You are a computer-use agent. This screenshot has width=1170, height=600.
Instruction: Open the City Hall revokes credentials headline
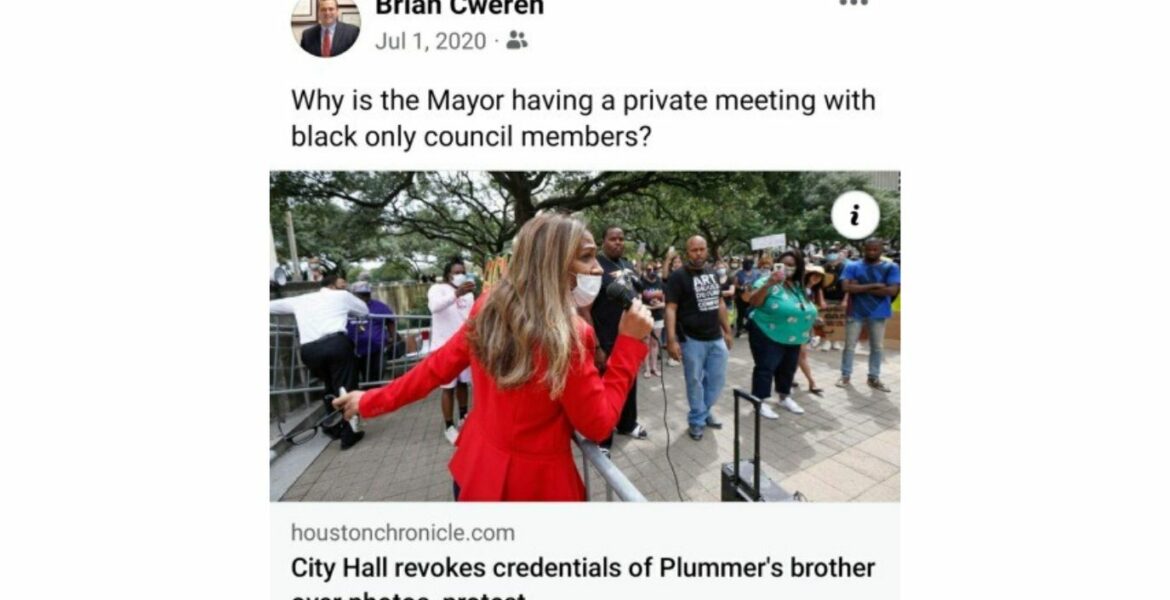[x=582, y=569]
